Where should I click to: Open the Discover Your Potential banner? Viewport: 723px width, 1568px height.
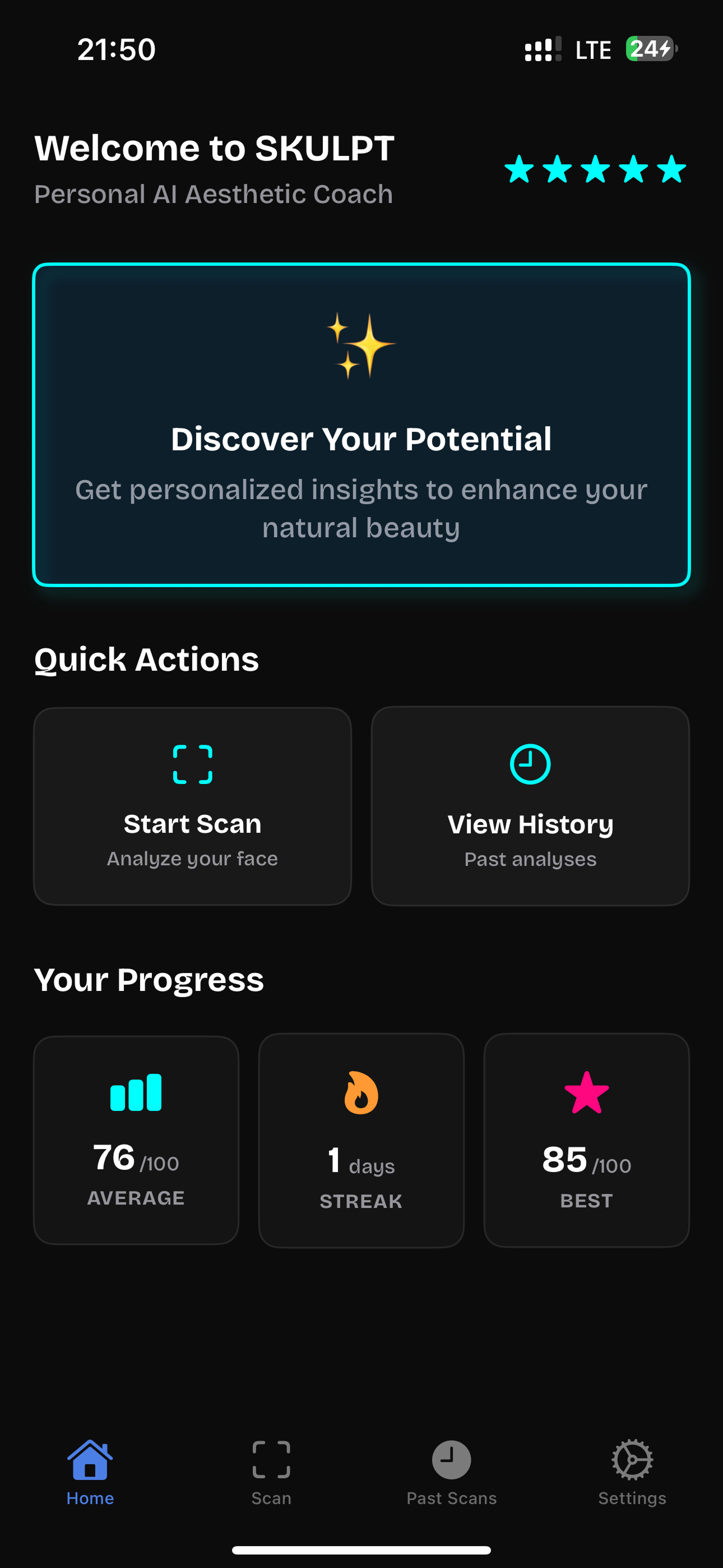point(361,425)
